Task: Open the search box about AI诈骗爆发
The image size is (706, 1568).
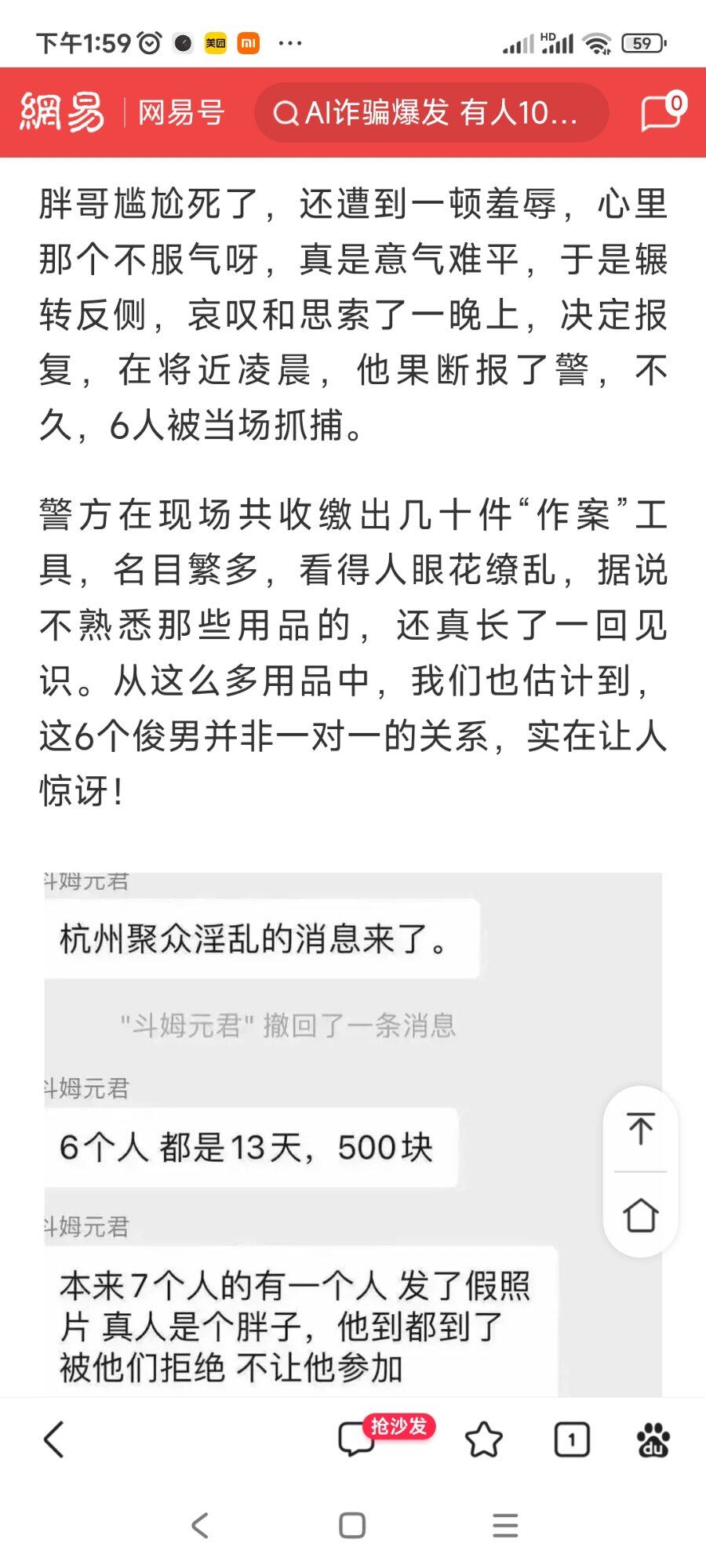Action: (x=431, y=113)
